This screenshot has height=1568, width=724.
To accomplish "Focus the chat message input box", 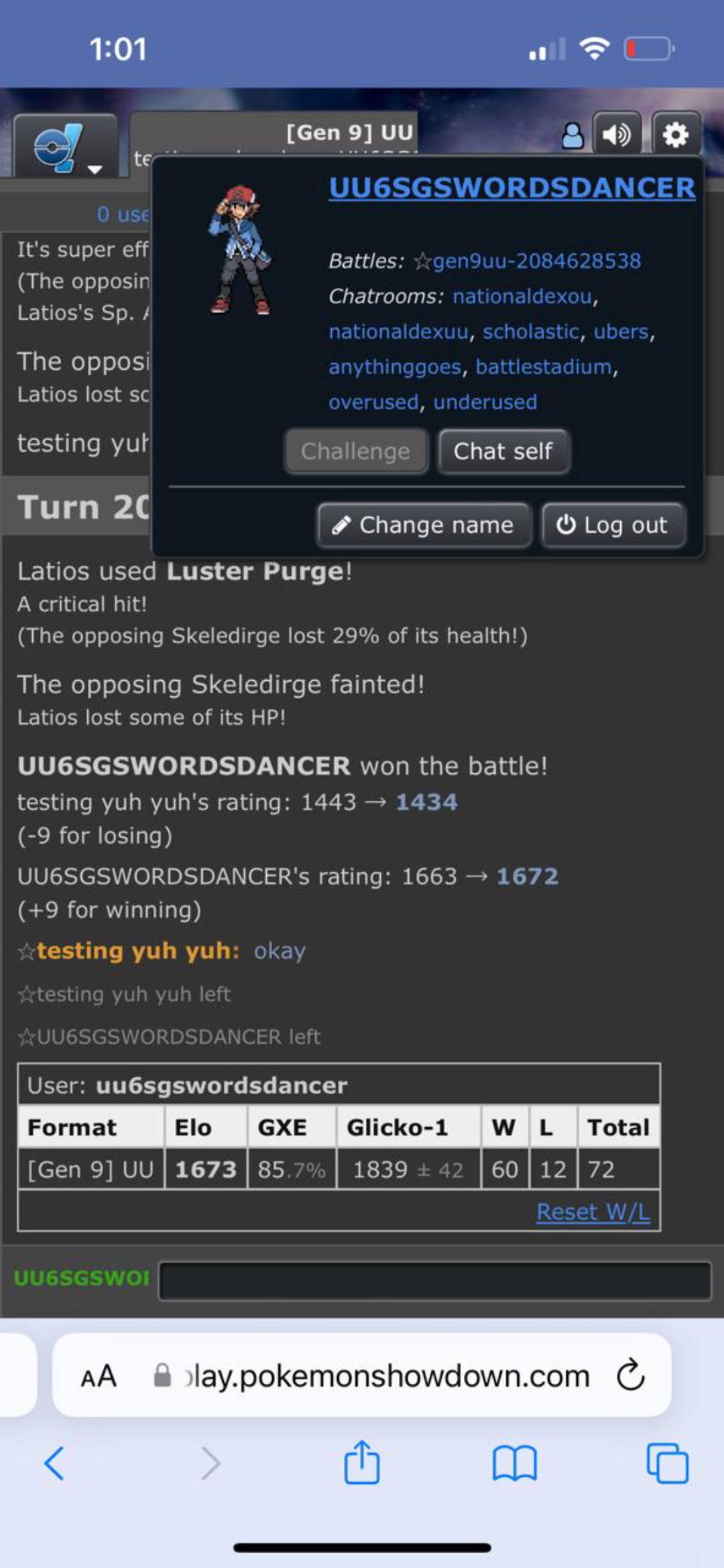I will pyautogui.click(x=434, y=1281).
